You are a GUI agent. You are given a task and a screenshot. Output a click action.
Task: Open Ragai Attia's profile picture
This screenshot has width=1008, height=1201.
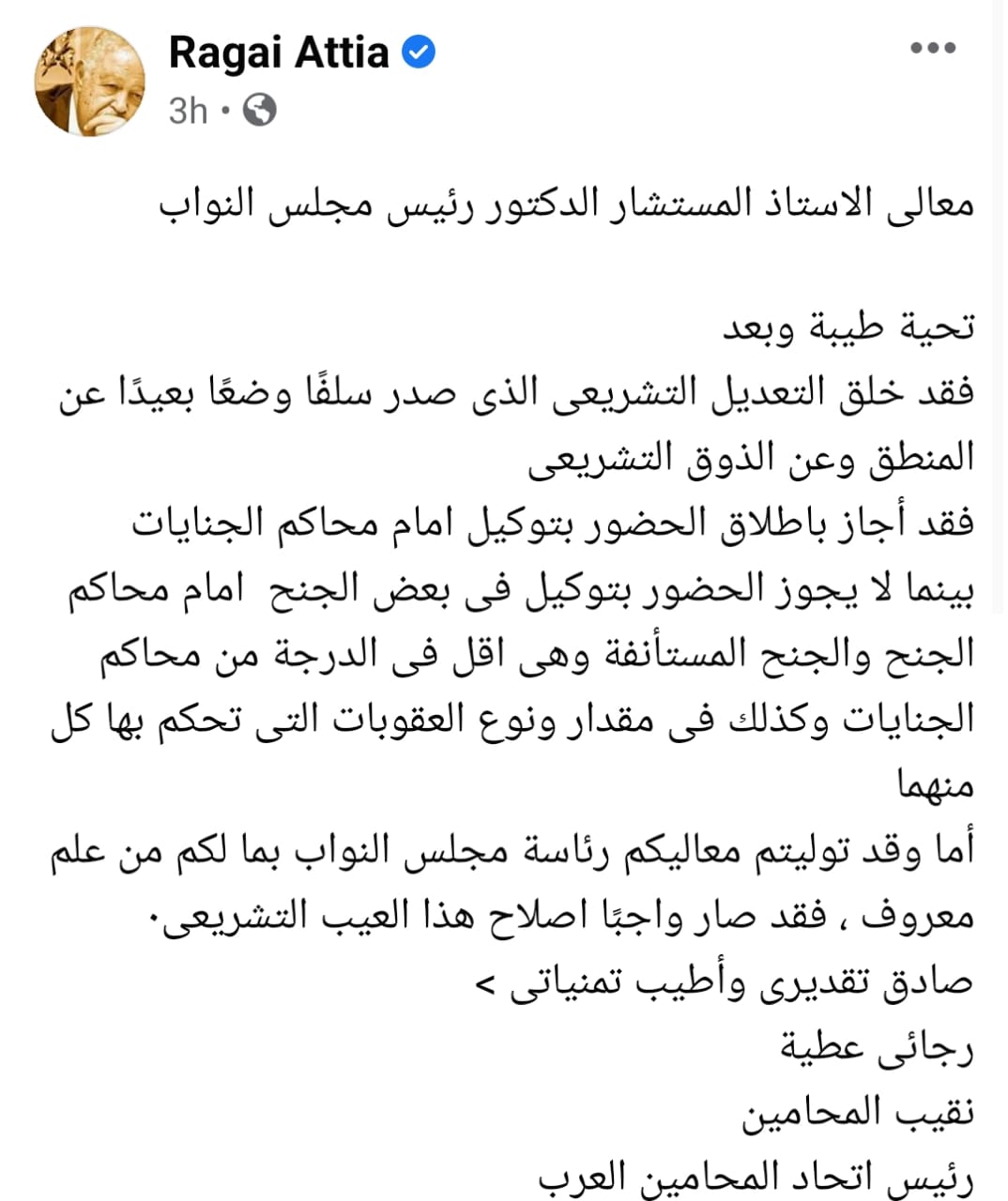[x=90, y=82]
